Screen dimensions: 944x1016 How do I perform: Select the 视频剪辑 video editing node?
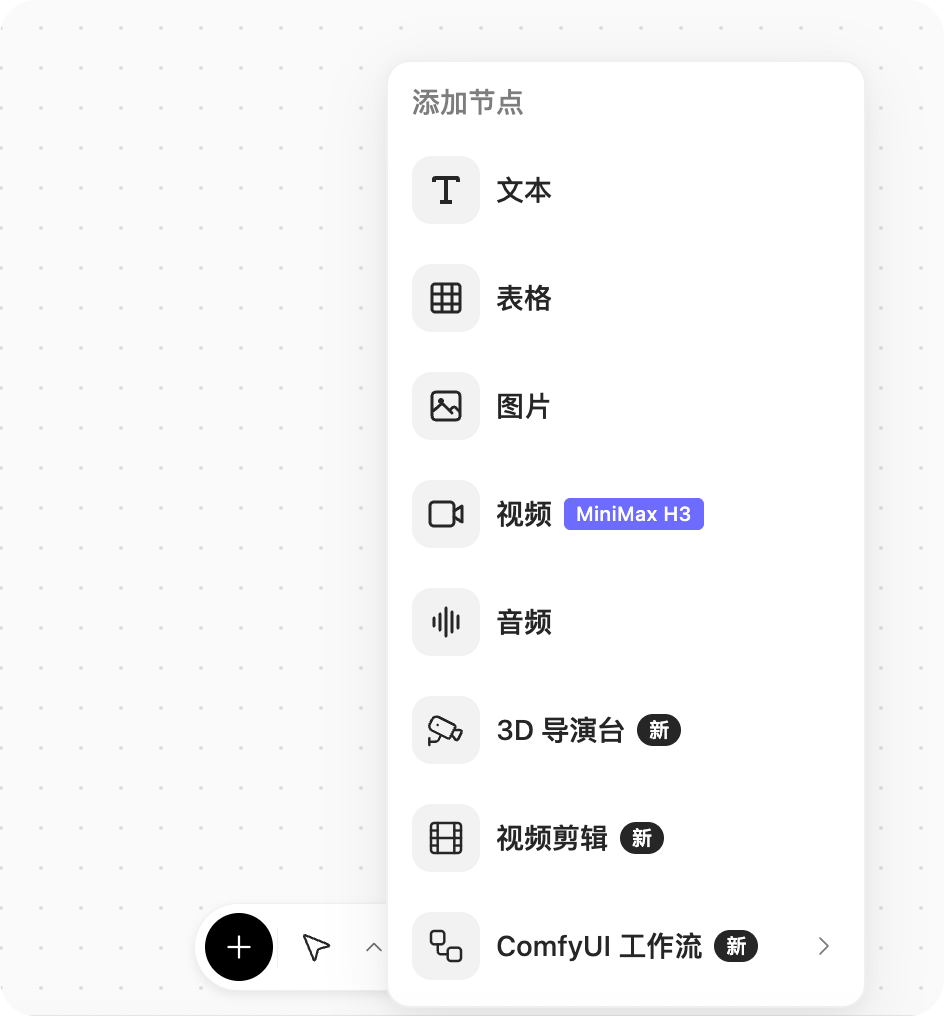coord(625,838)
